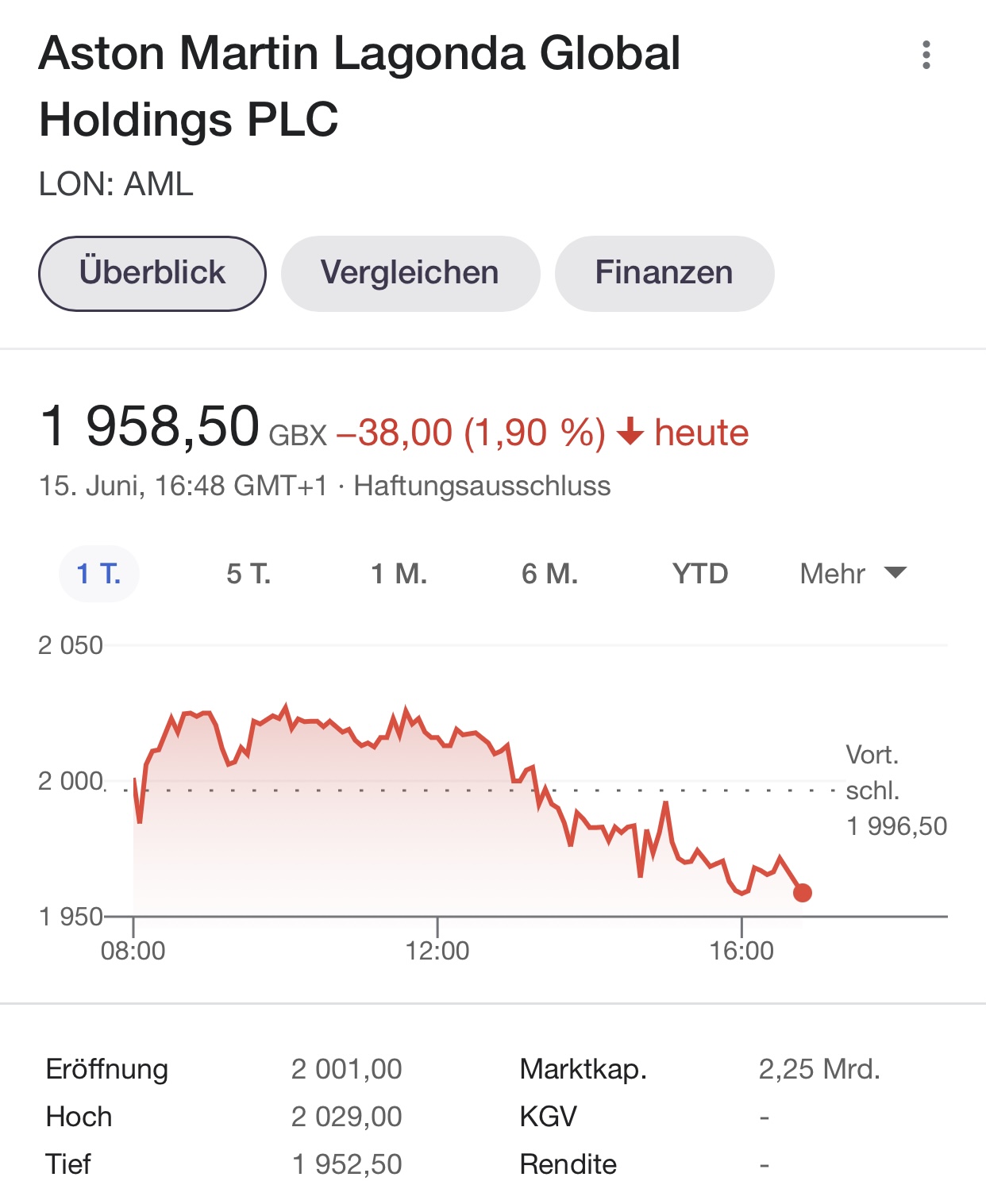Switch chart to 5 T. range
986x1204 pixels.
(x=248, y=573)
